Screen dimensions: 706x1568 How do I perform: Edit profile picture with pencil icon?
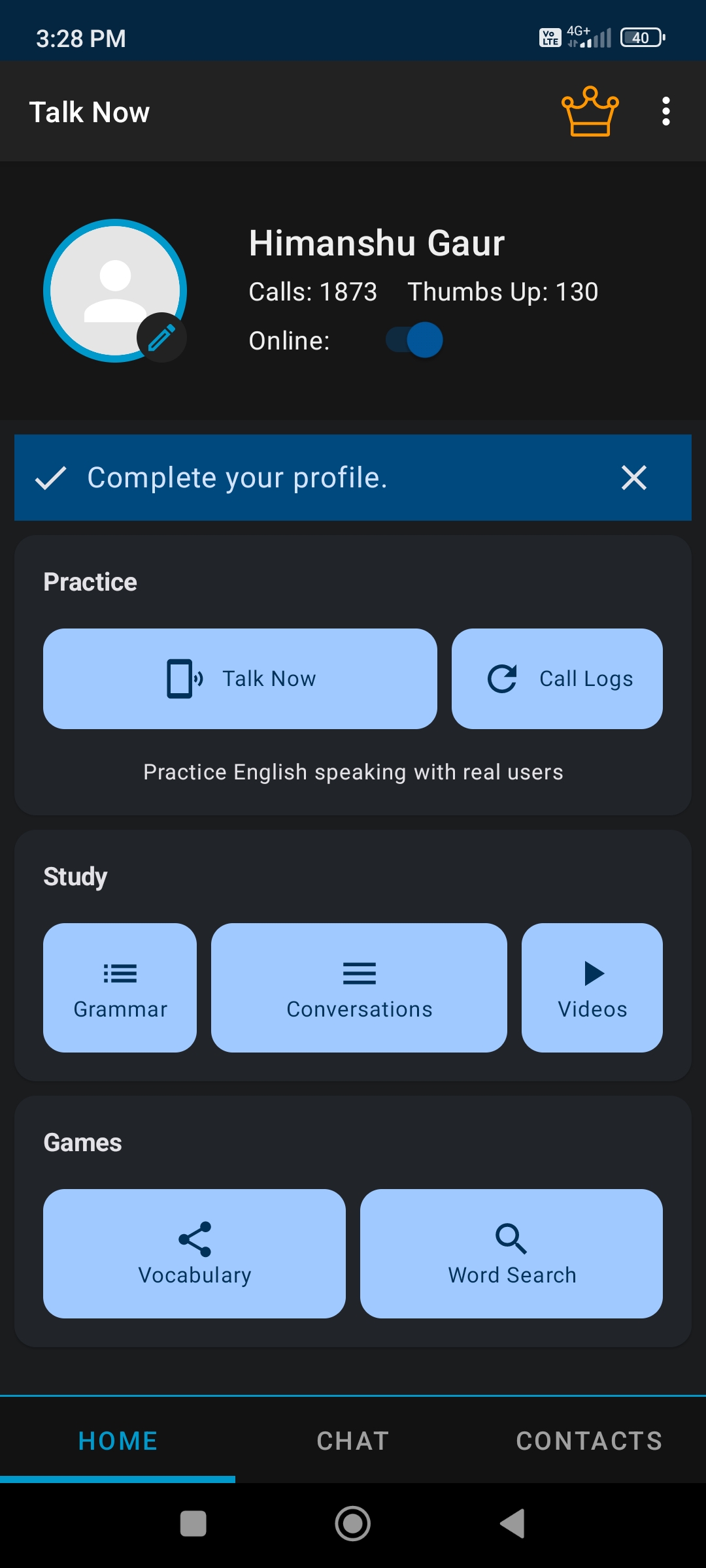pos(161,337)
